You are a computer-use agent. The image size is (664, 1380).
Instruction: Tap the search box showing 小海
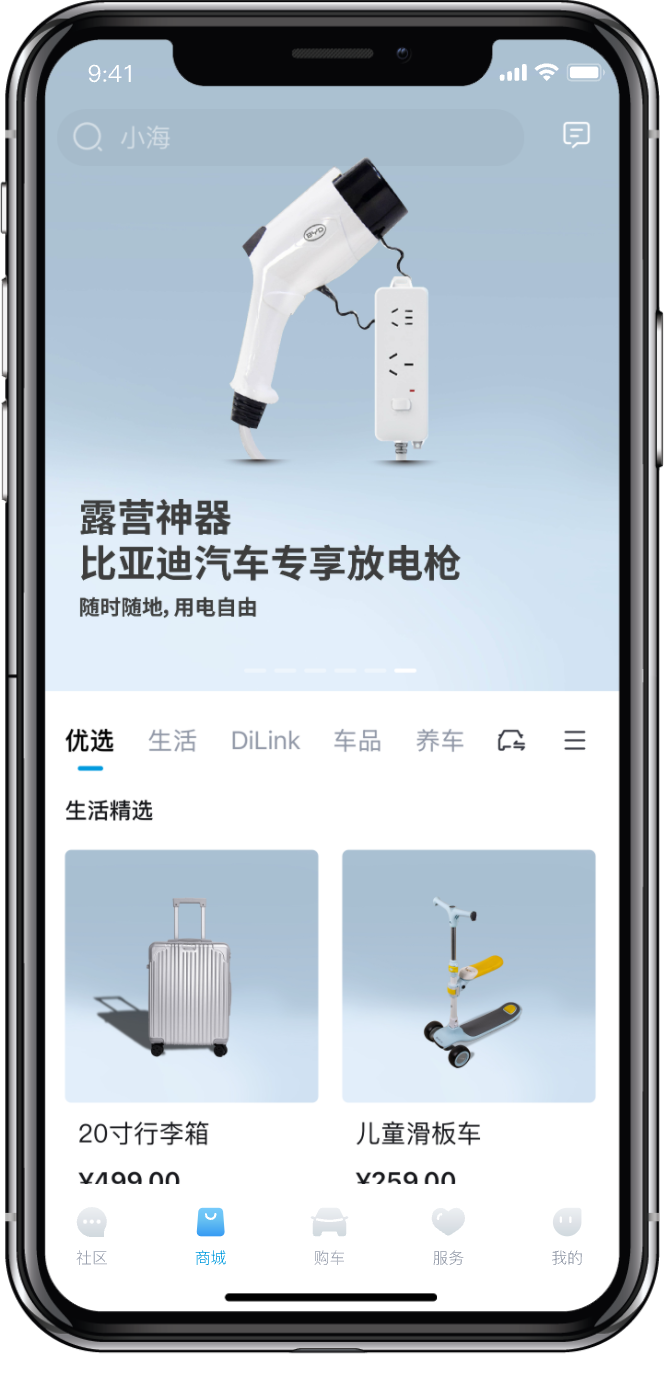(290, 137)
